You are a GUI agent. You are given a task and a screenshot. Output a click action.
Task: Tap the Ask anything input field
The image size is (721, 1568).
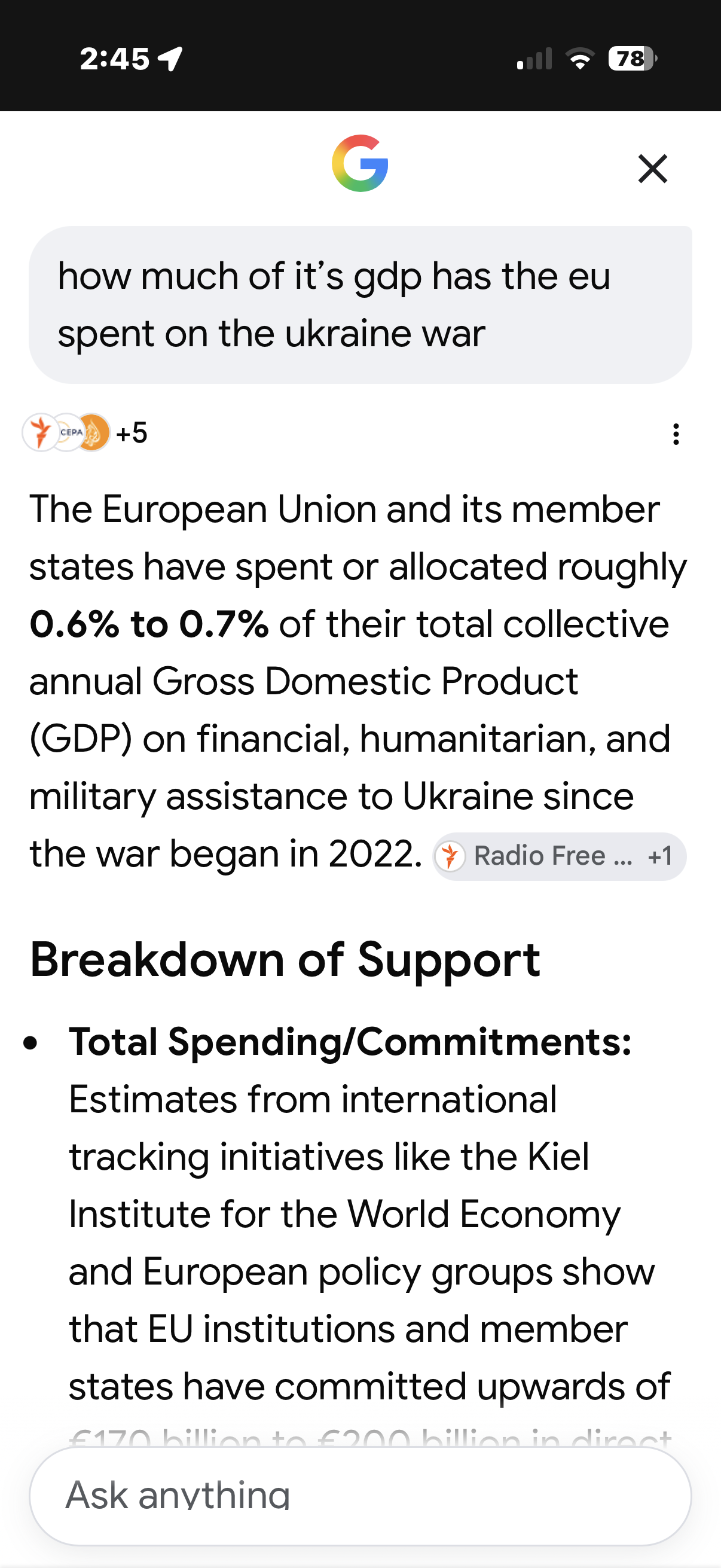click(x=360, y=1495)
